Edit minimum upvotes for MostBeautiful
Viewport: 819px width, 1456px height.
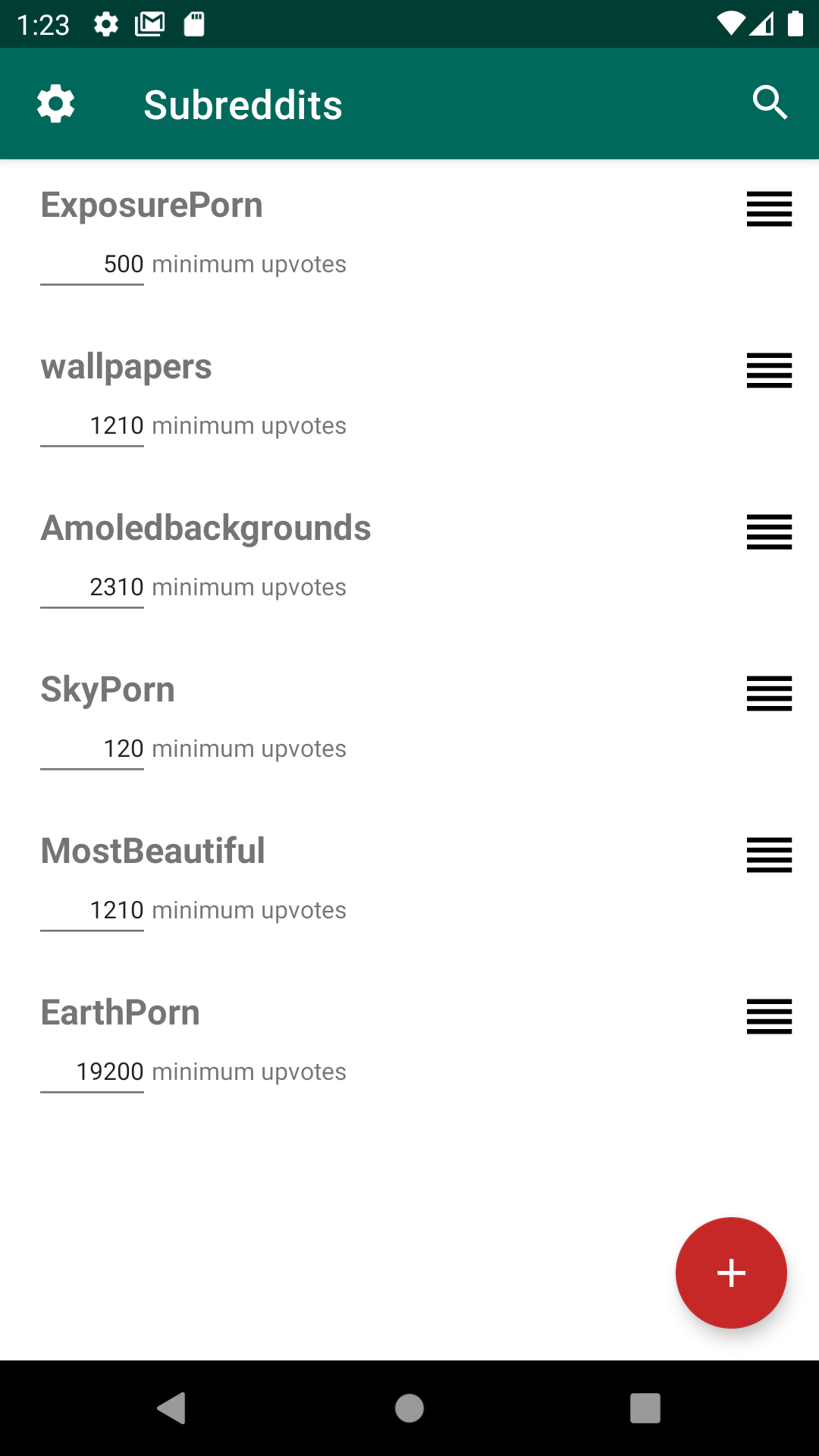pyautogui.click(x=93, y=911)
